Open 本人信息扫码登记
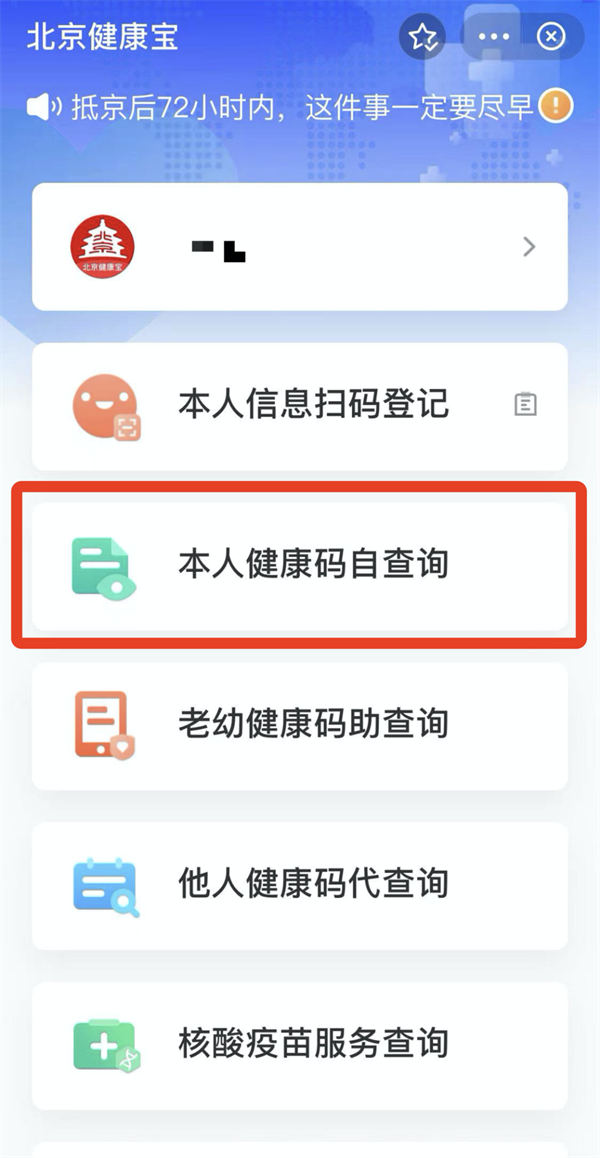Image resolution: width=600 pixels, height=1158 pixels. pyautogui.click(x=300, y=405)
